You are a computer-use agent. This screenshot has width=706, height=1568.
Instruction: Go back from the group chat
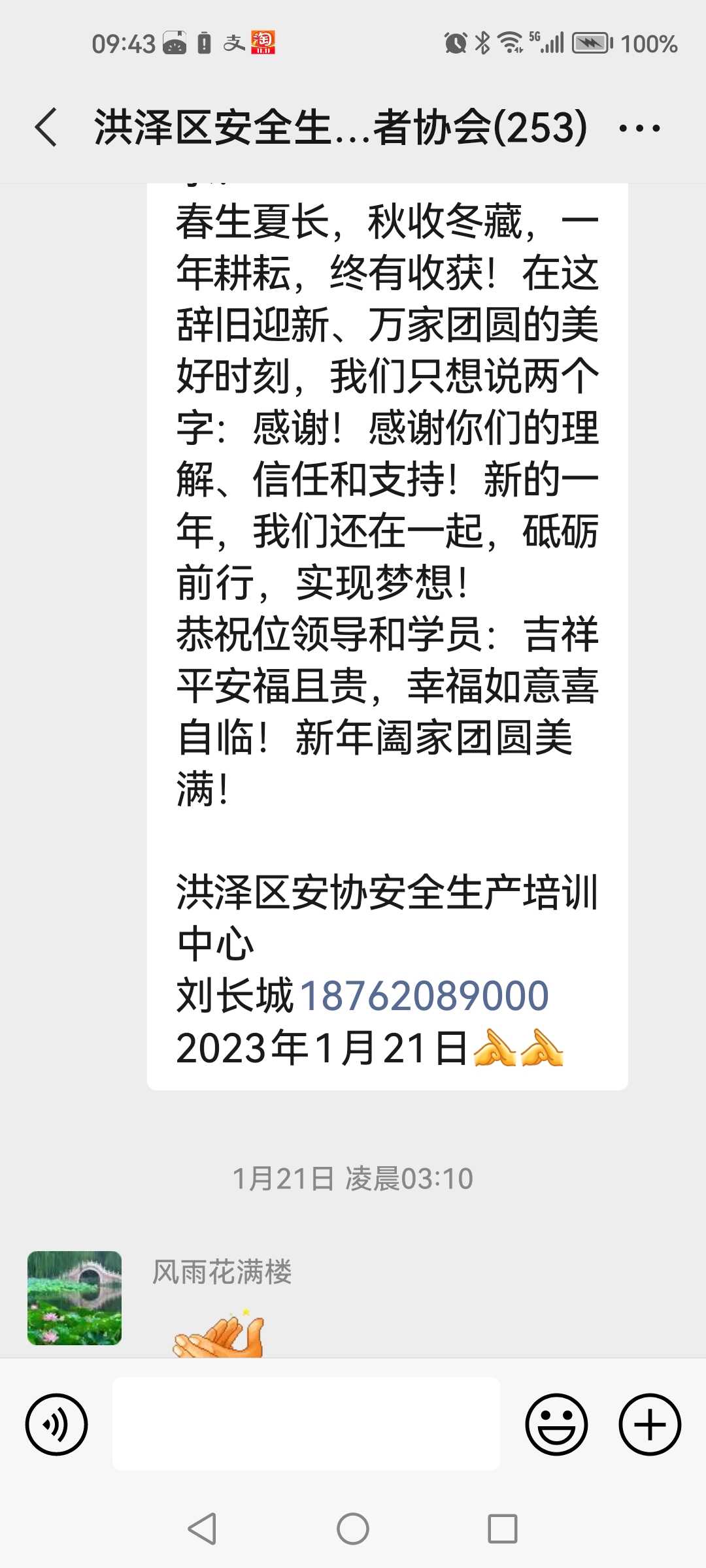(46, 127)
